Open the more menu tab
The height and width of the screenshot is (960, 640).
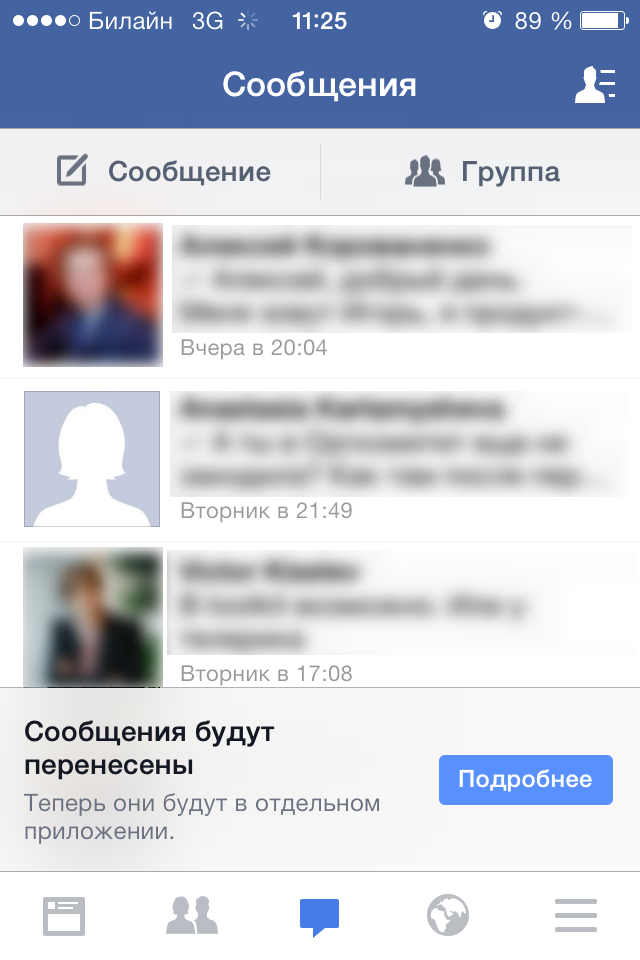coord(576,915)
